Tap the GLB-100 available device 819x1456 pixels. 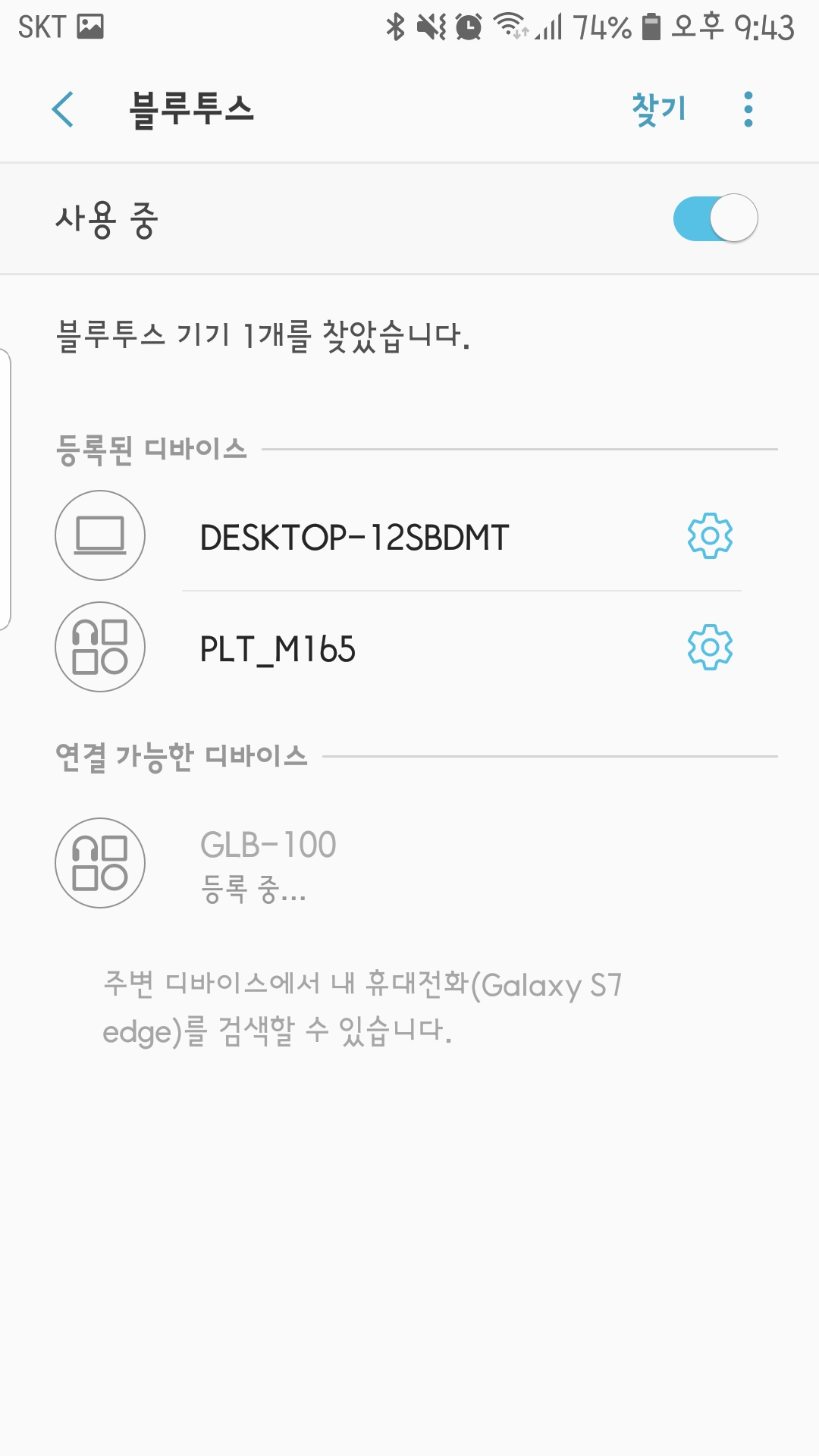pyautogui.click(x=409, y=863)
